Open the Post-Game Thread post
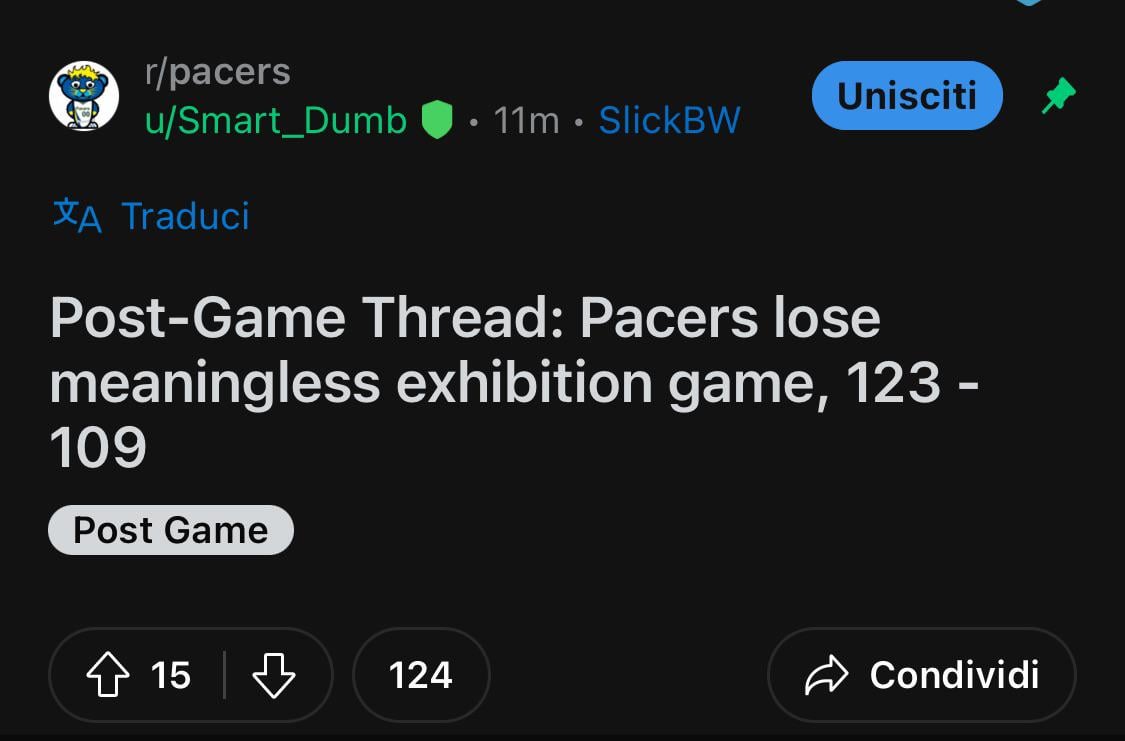The image size is (1125, 741). (465, 382)
